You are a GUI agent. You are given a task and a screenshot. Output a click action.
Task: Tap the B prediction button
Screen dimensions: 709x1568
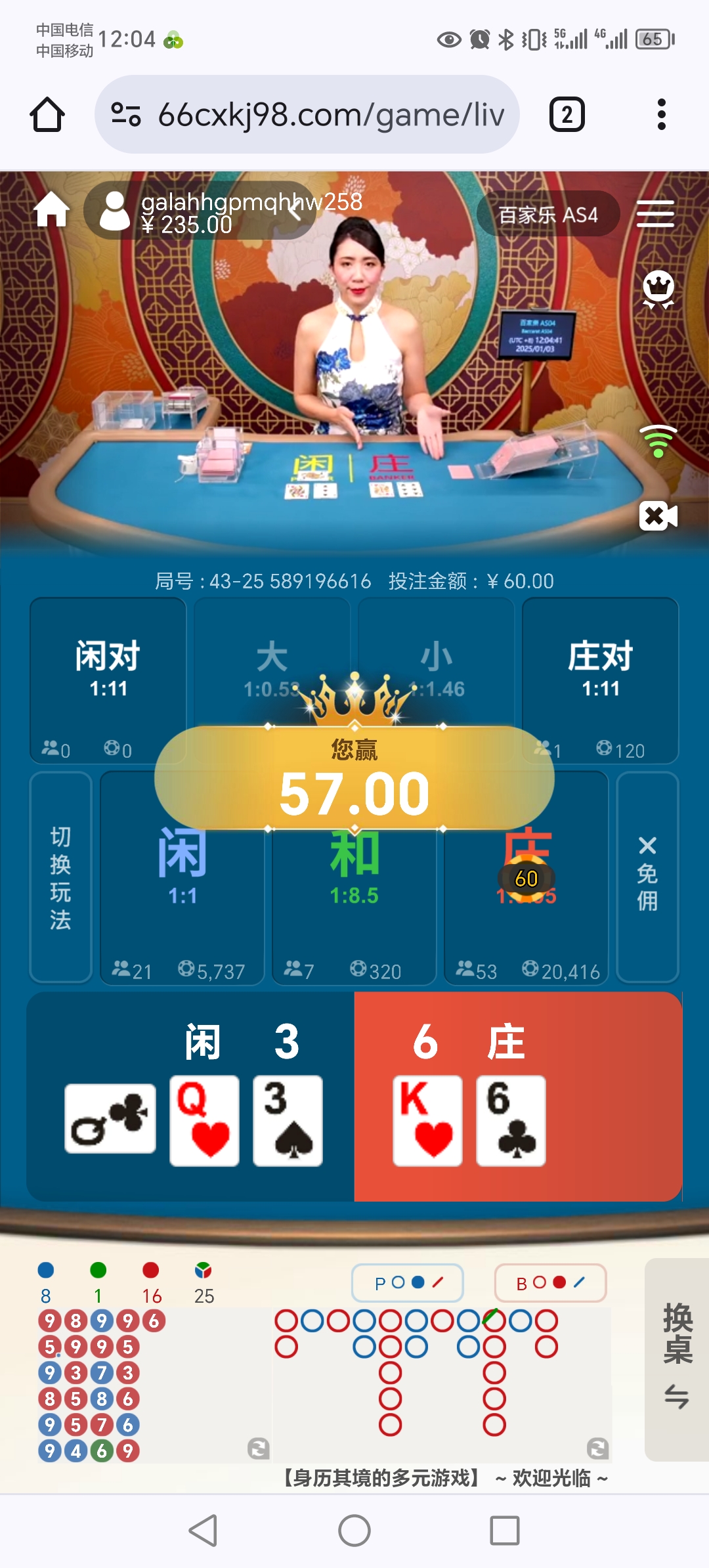coord(549,1282)
